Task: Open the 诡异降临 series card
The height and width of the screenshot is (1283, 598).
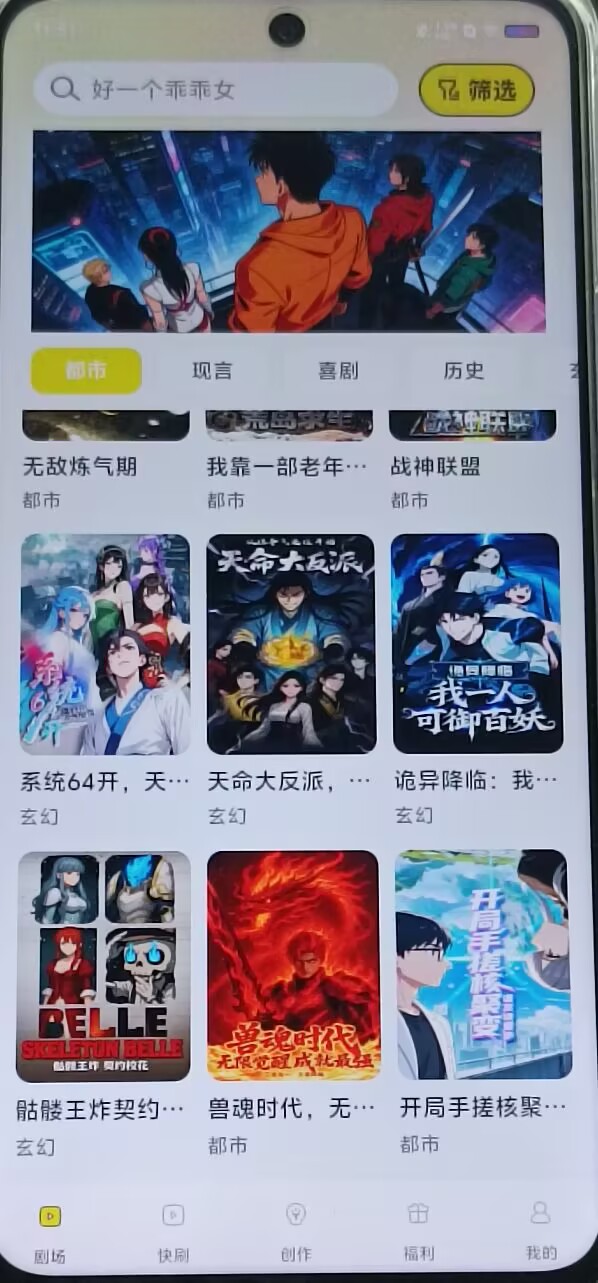Action: 476,680
